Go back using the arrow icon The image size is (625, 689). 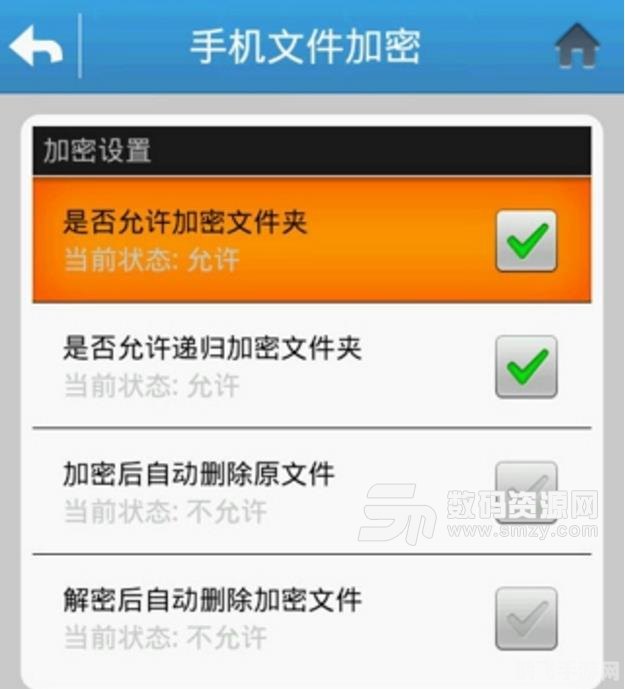coord(36,46)
